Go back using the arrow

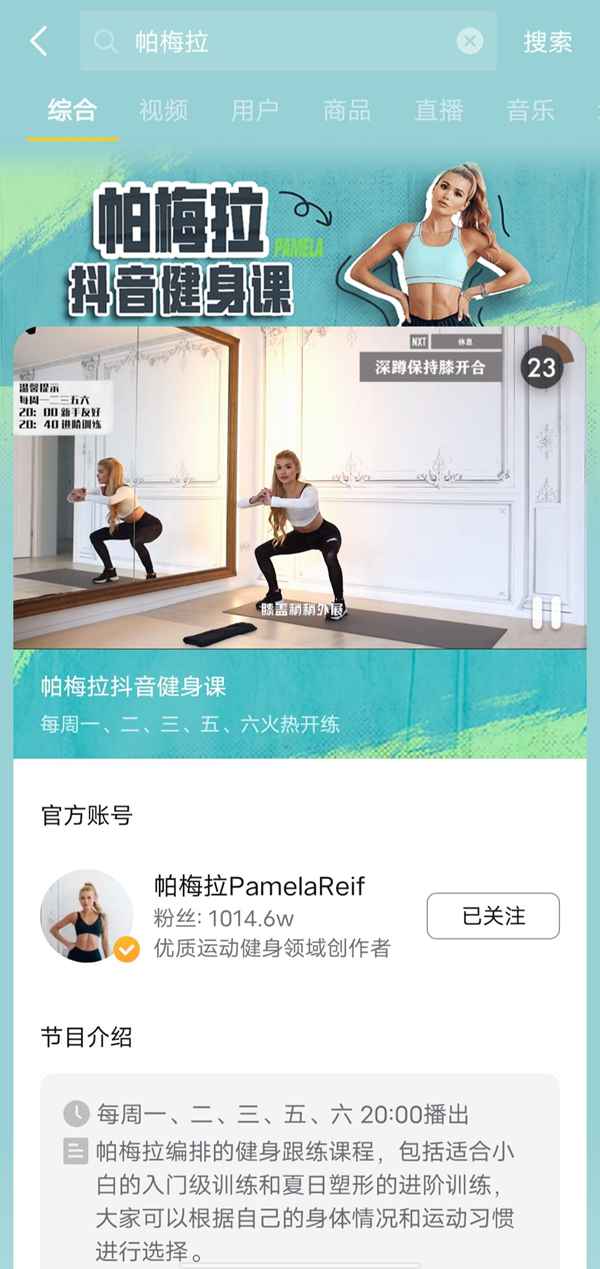tap(39, 42)
